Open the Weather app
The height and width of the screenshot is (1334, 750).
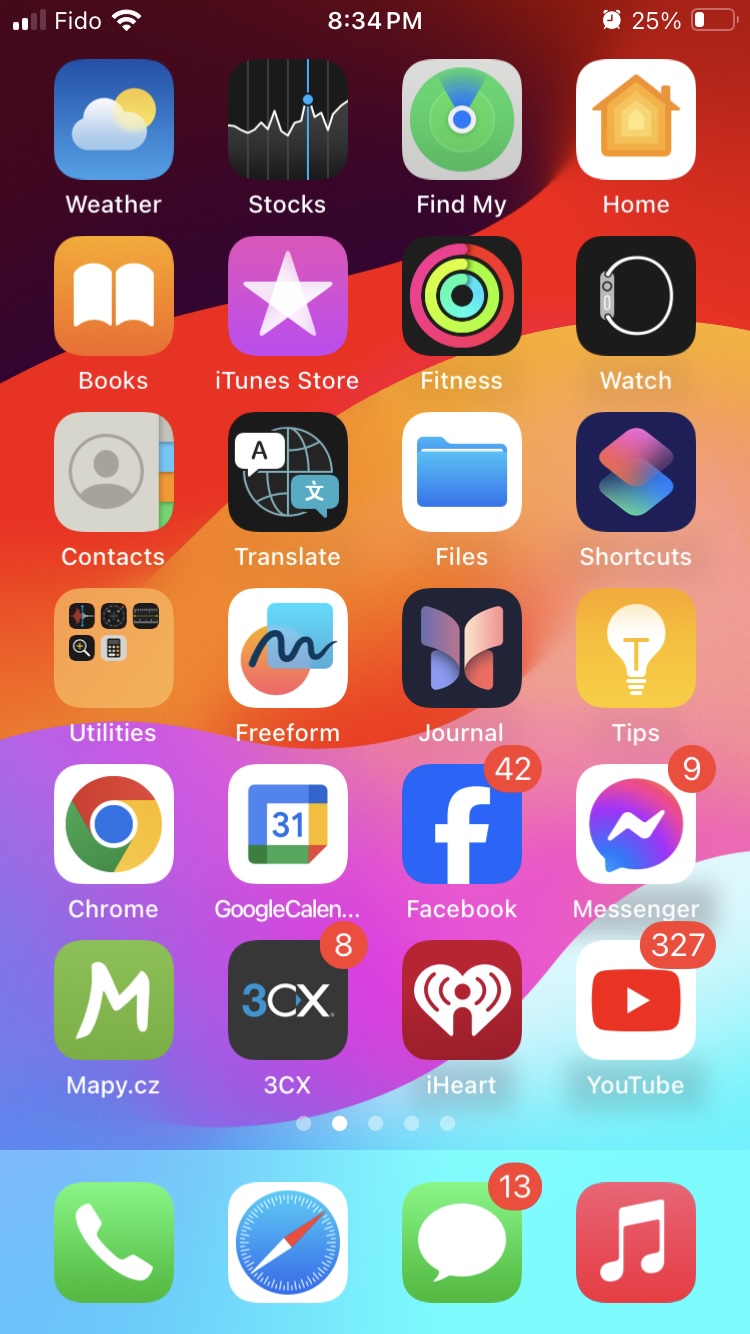click(113, 120)
